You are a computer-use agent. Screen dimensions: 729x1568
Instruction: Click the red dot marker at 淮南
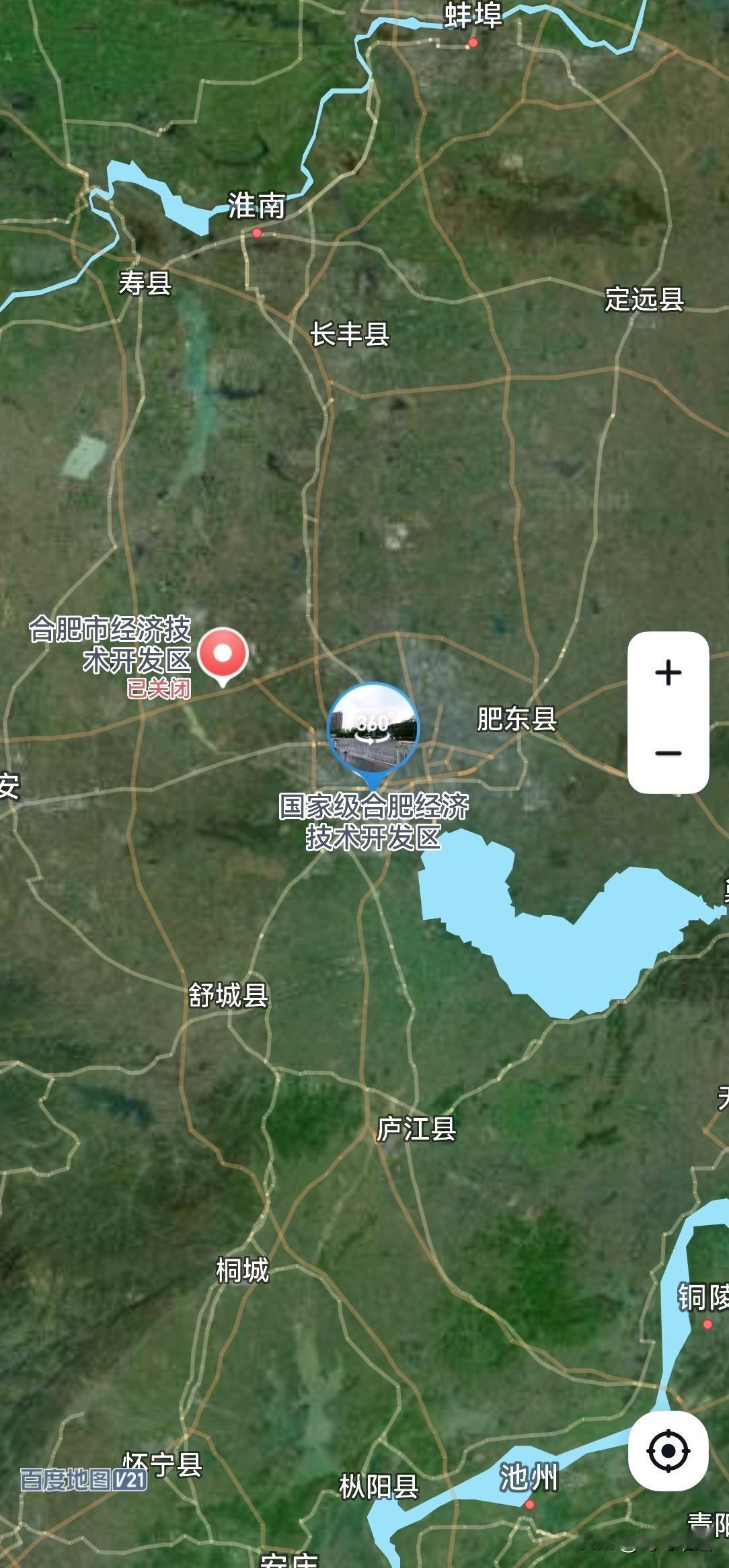(x=256, y=232)
